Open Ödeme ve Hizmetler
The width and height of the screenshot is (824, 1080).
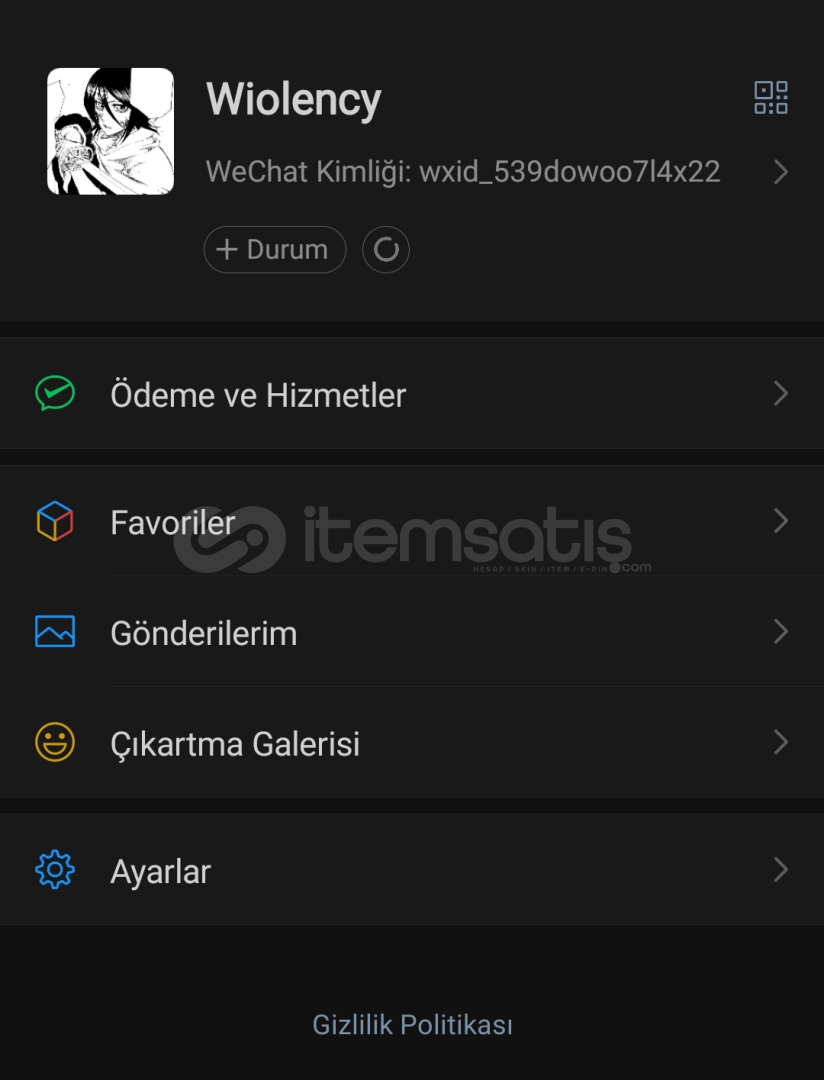(411, 395)
